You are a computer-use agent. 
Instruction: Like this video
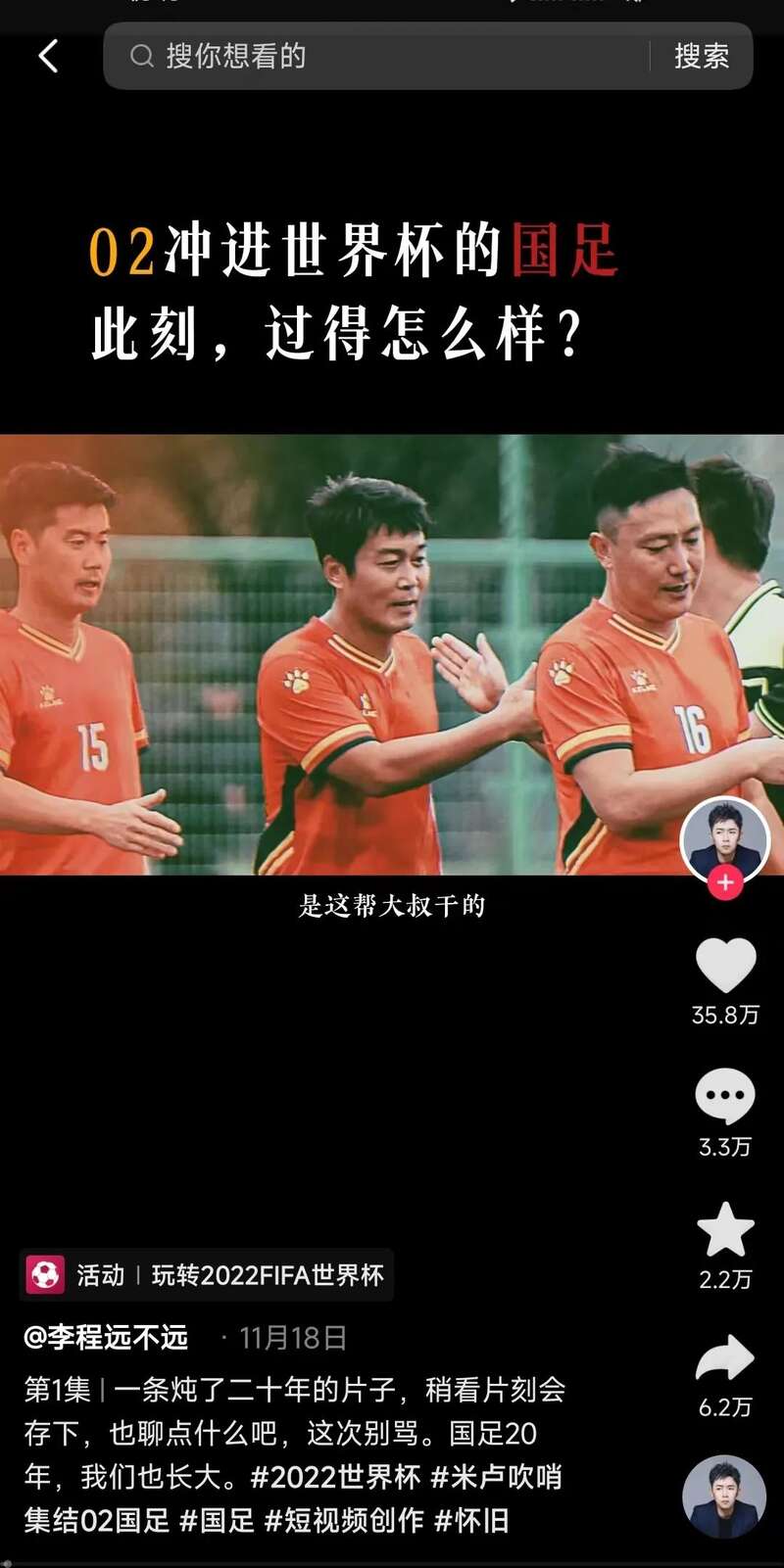click(725, 967)
